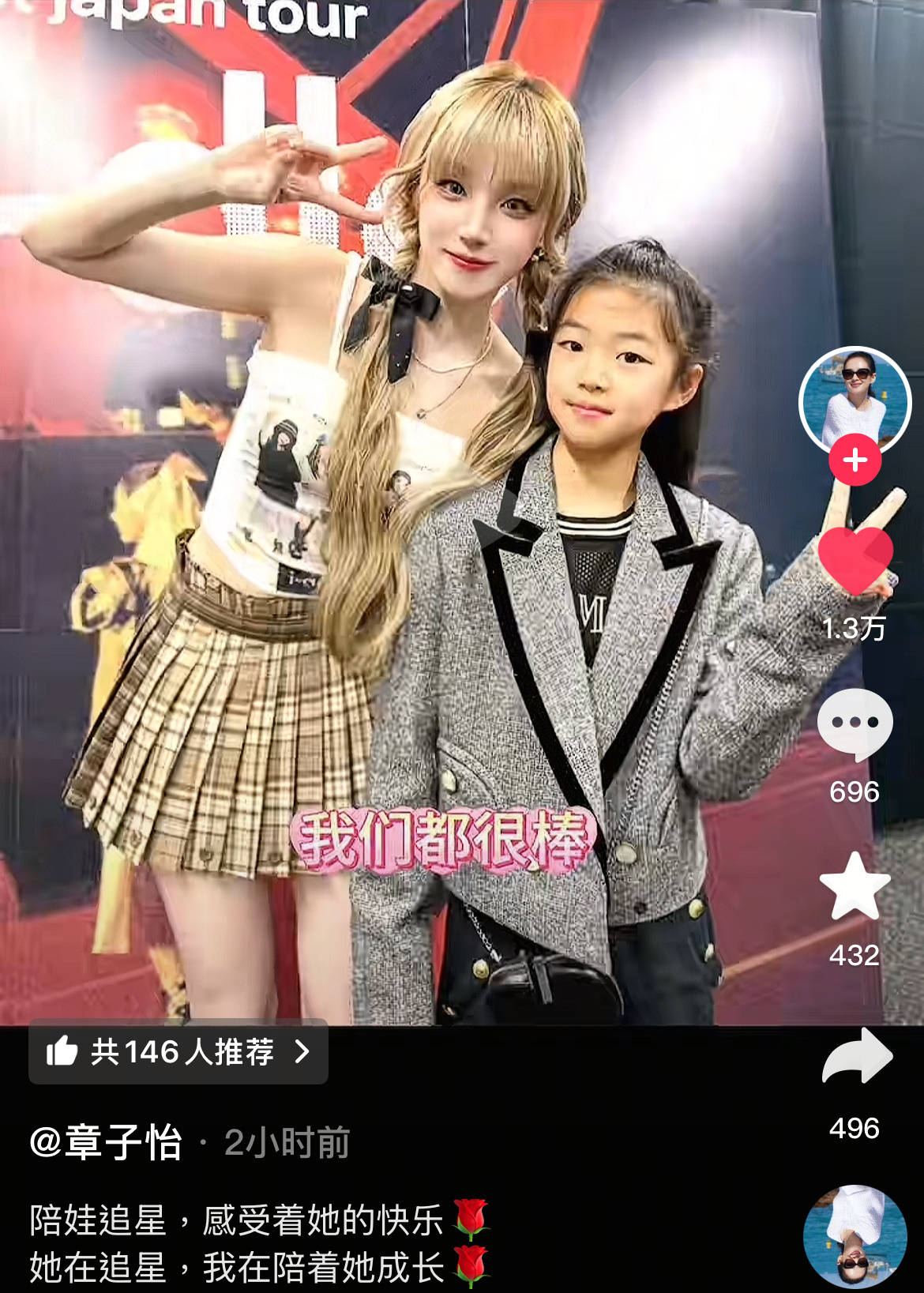924x1293 pixels.
Task: Open @章子怡 username profile link
Action: (x=106, y=1142)
